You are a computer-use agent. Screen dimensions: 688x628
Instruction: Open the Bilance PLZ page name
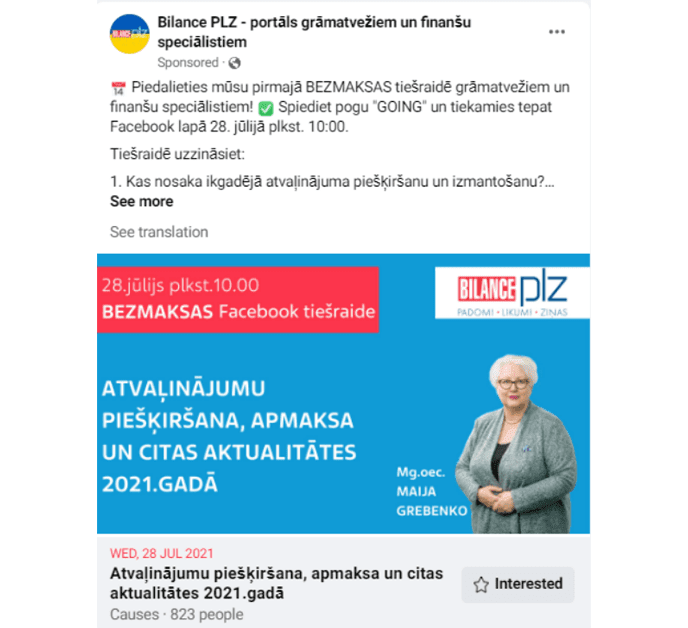coord(314,22)
